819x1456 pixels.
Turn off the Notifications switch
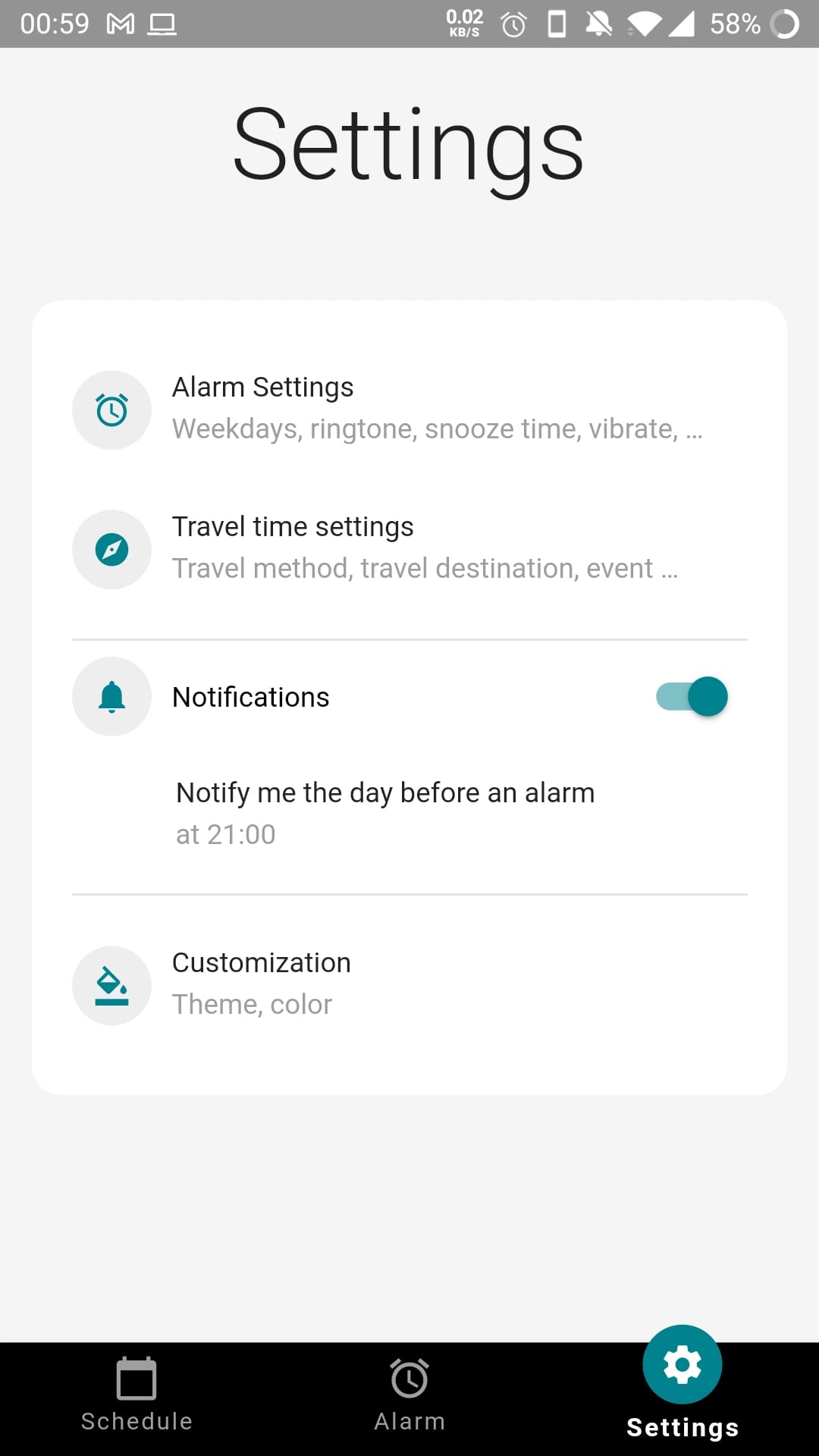[x=692, y=696]
